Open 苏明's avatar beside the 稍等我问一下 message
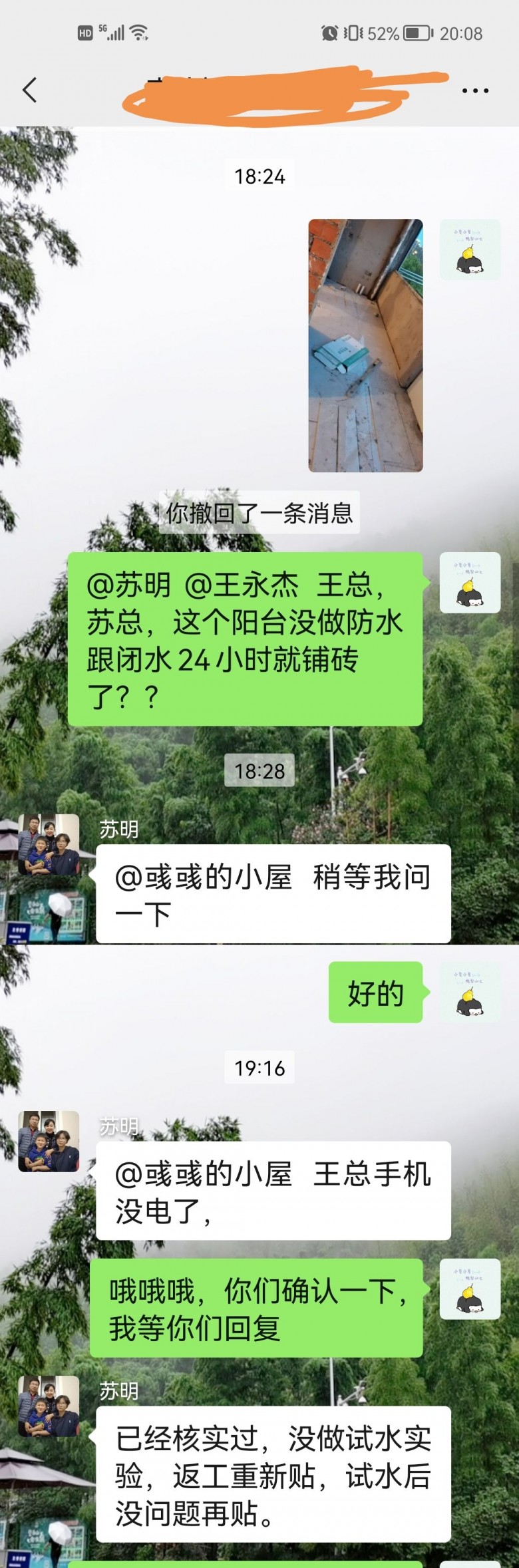Screen dimensions: 519x1568 pyautogui.click(x=49, y=844)
